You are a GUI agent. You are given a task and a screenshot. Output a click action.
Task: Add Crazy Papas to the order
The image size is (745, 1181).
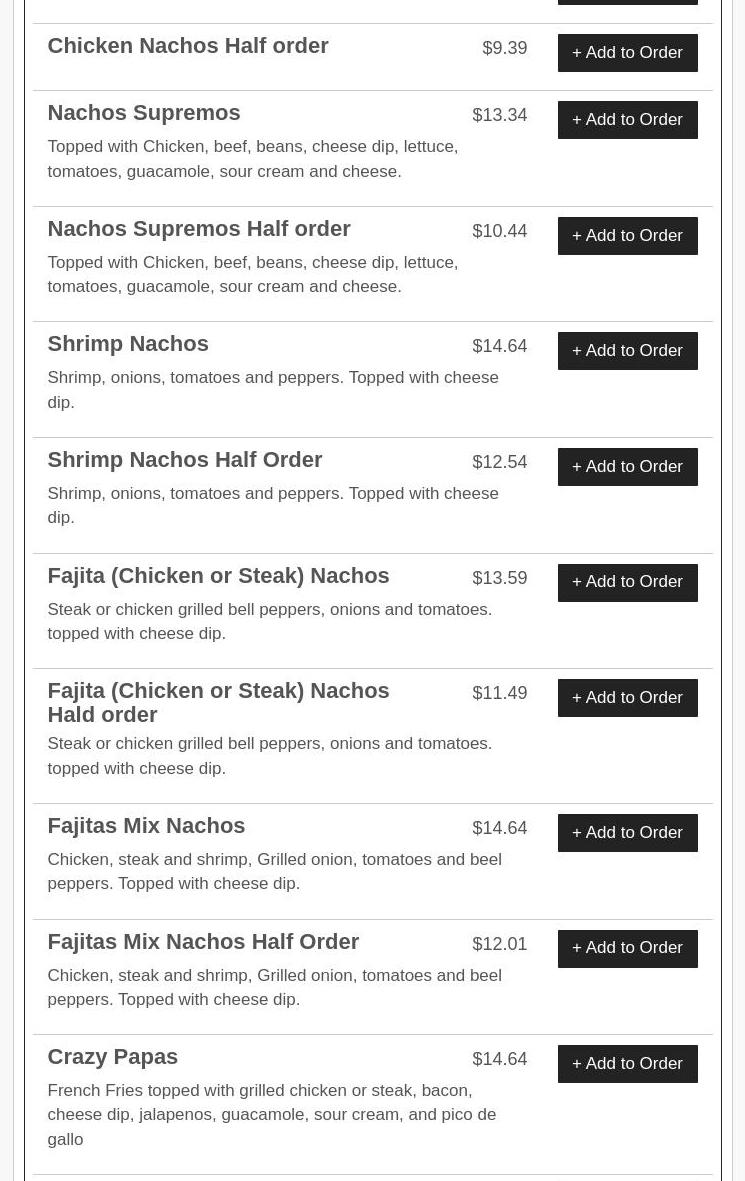tap(627, 1063)
